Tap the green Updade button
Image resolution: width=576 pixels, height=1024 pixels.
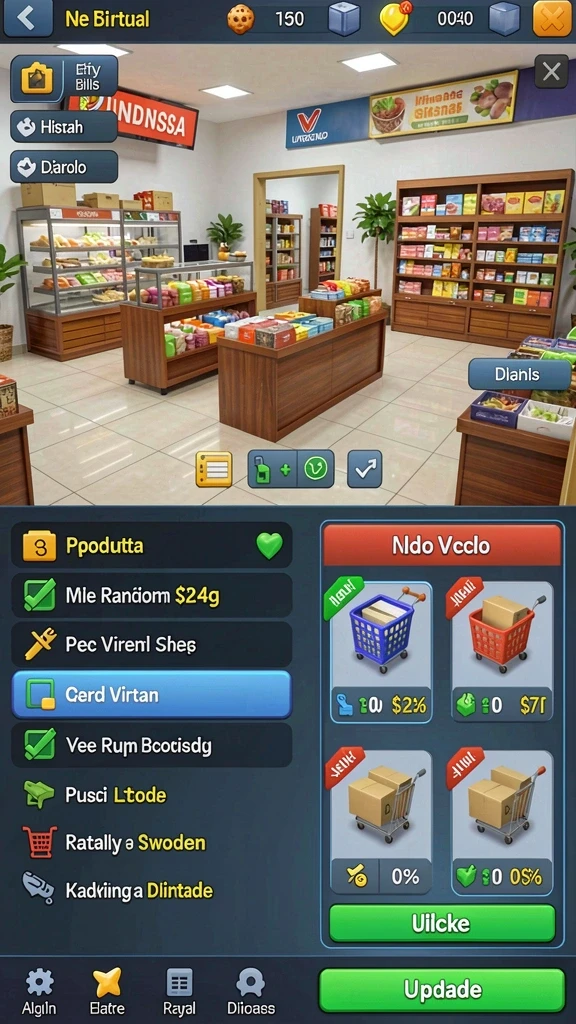(x=442, y=990)
